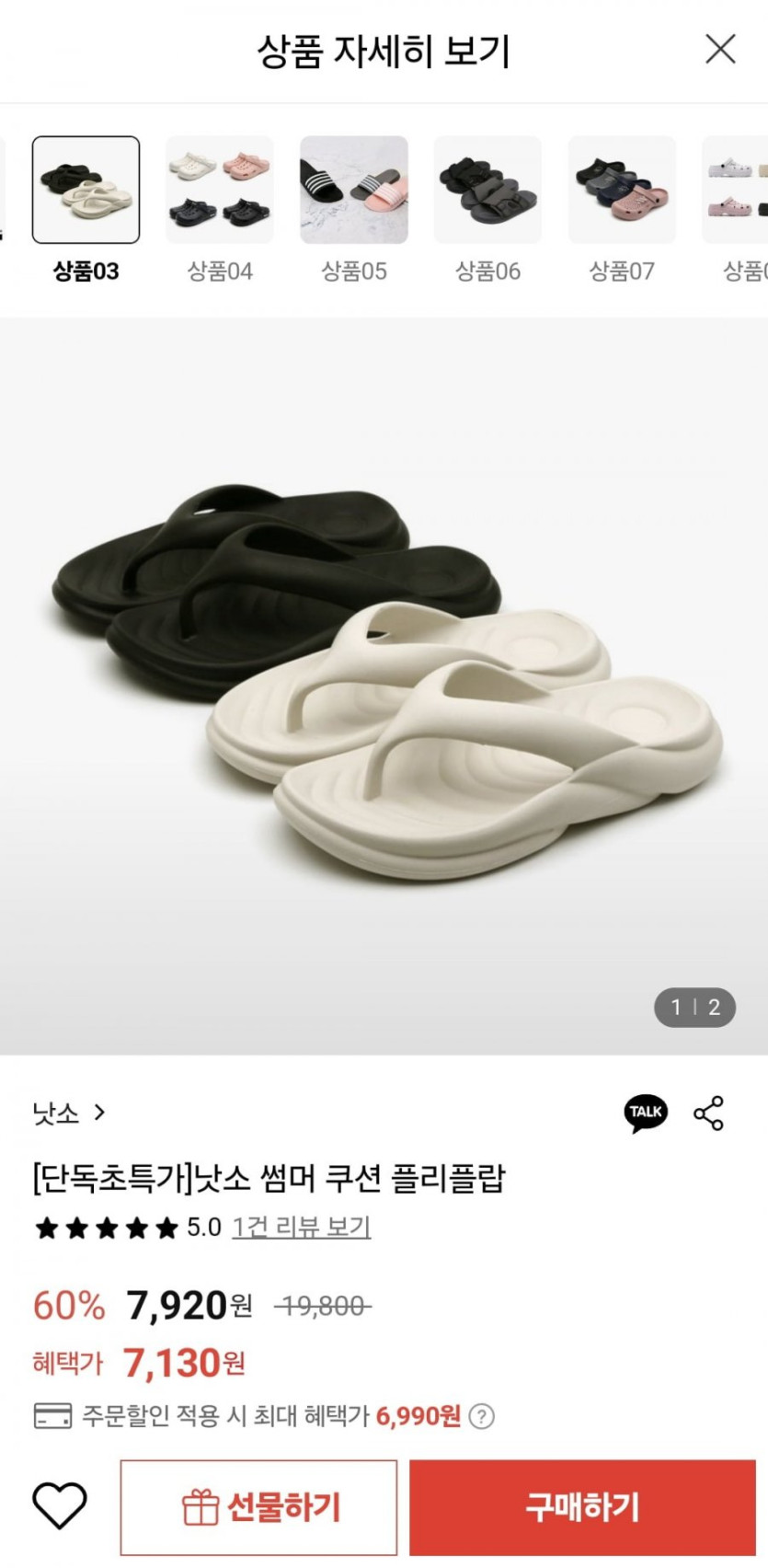Select the 상품04 thumbnail
The height and width of the screenshot is (1568, 768).
(x=220, y=190)
